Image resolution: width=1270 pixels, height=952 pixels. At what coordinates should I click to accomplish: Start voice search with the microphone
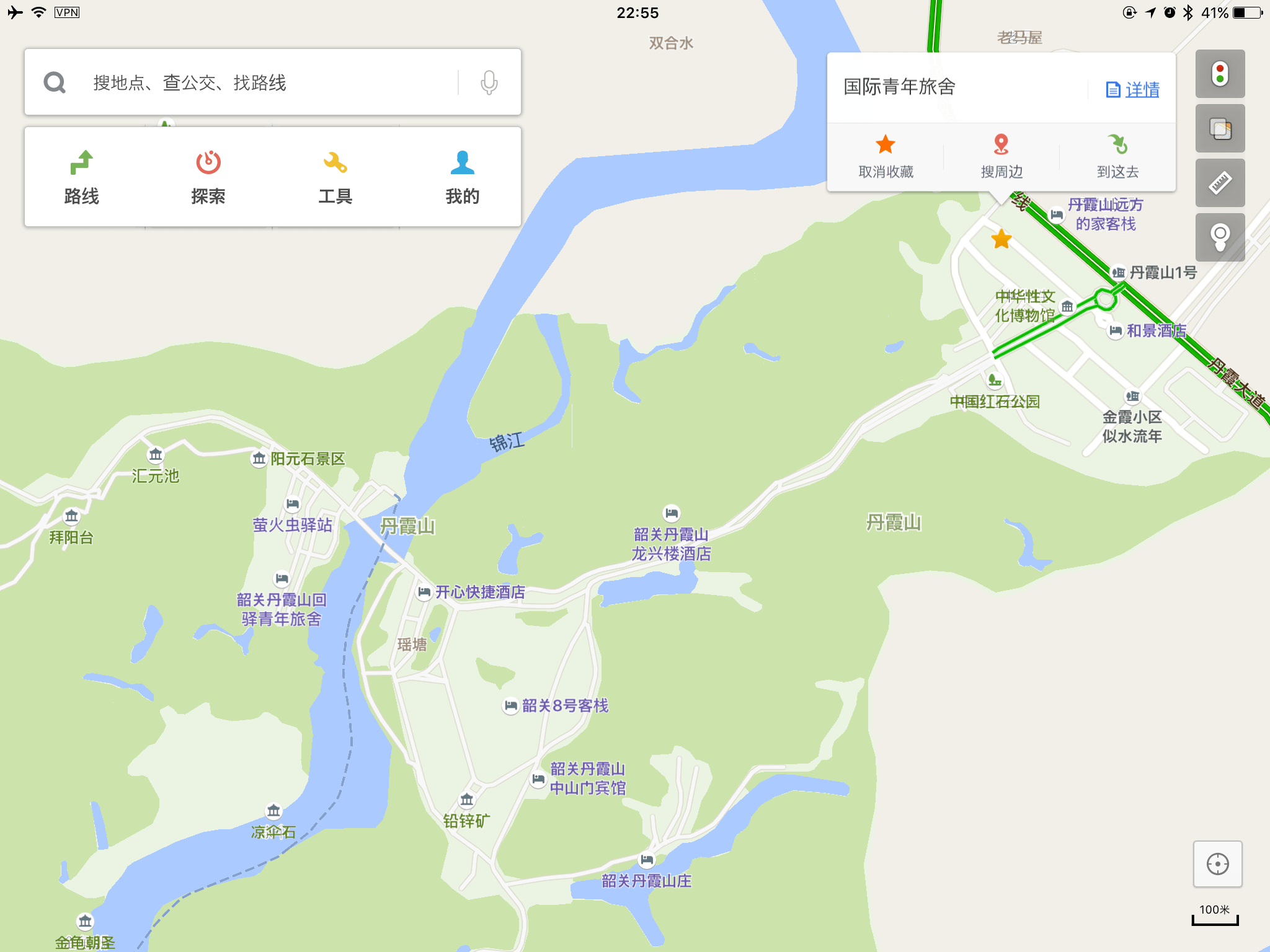[x=489, y=82]
